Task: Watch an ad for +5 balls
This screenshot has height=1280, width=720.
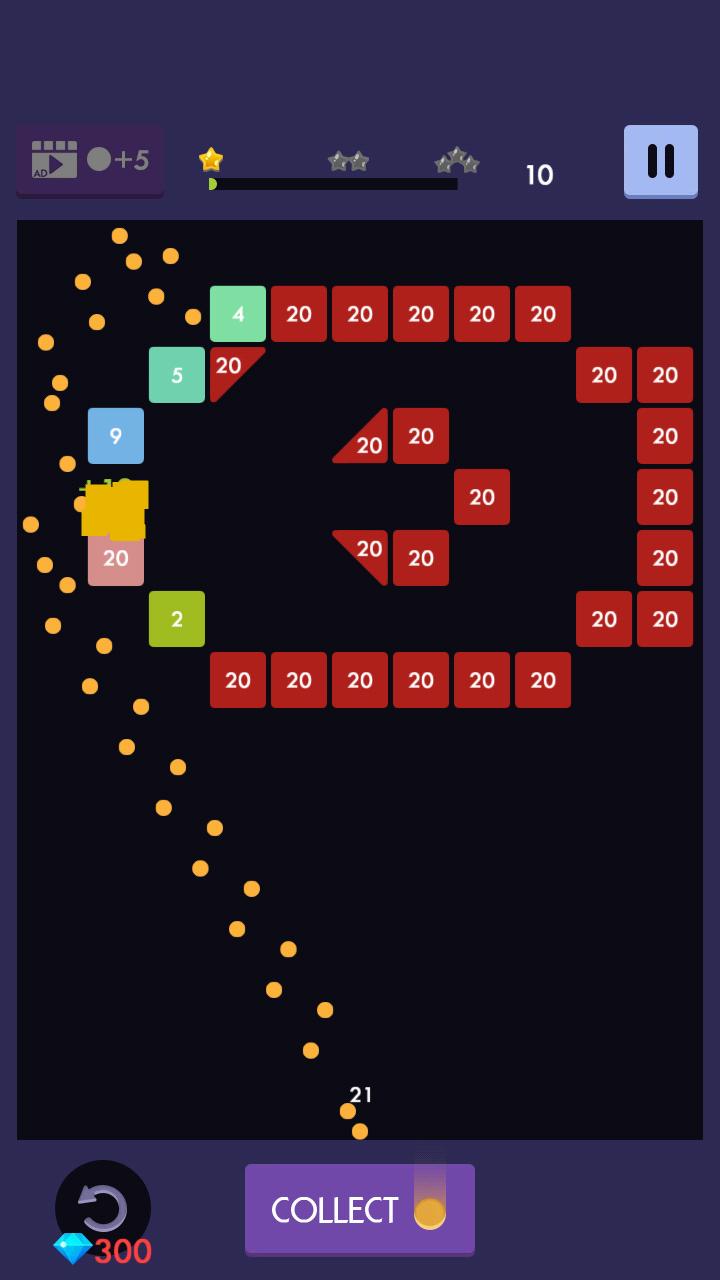Action: point(90,160)
